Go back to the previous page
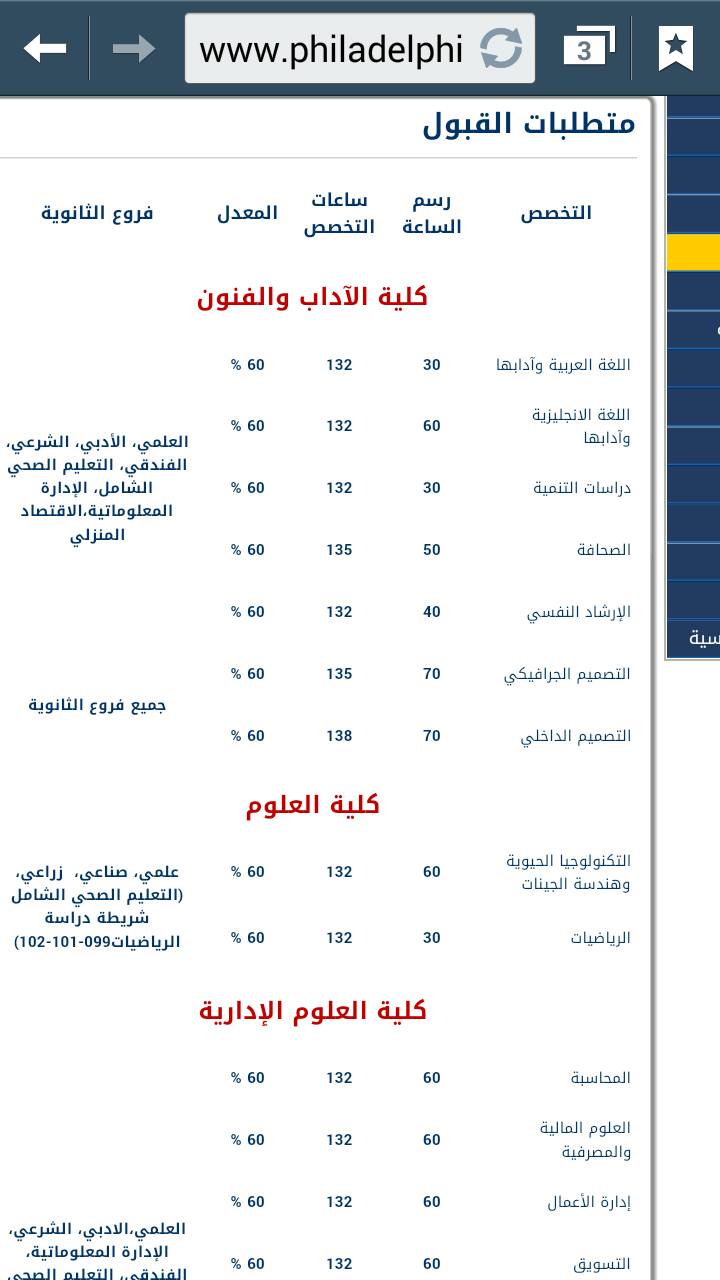720x1280 pixels. 45,47
